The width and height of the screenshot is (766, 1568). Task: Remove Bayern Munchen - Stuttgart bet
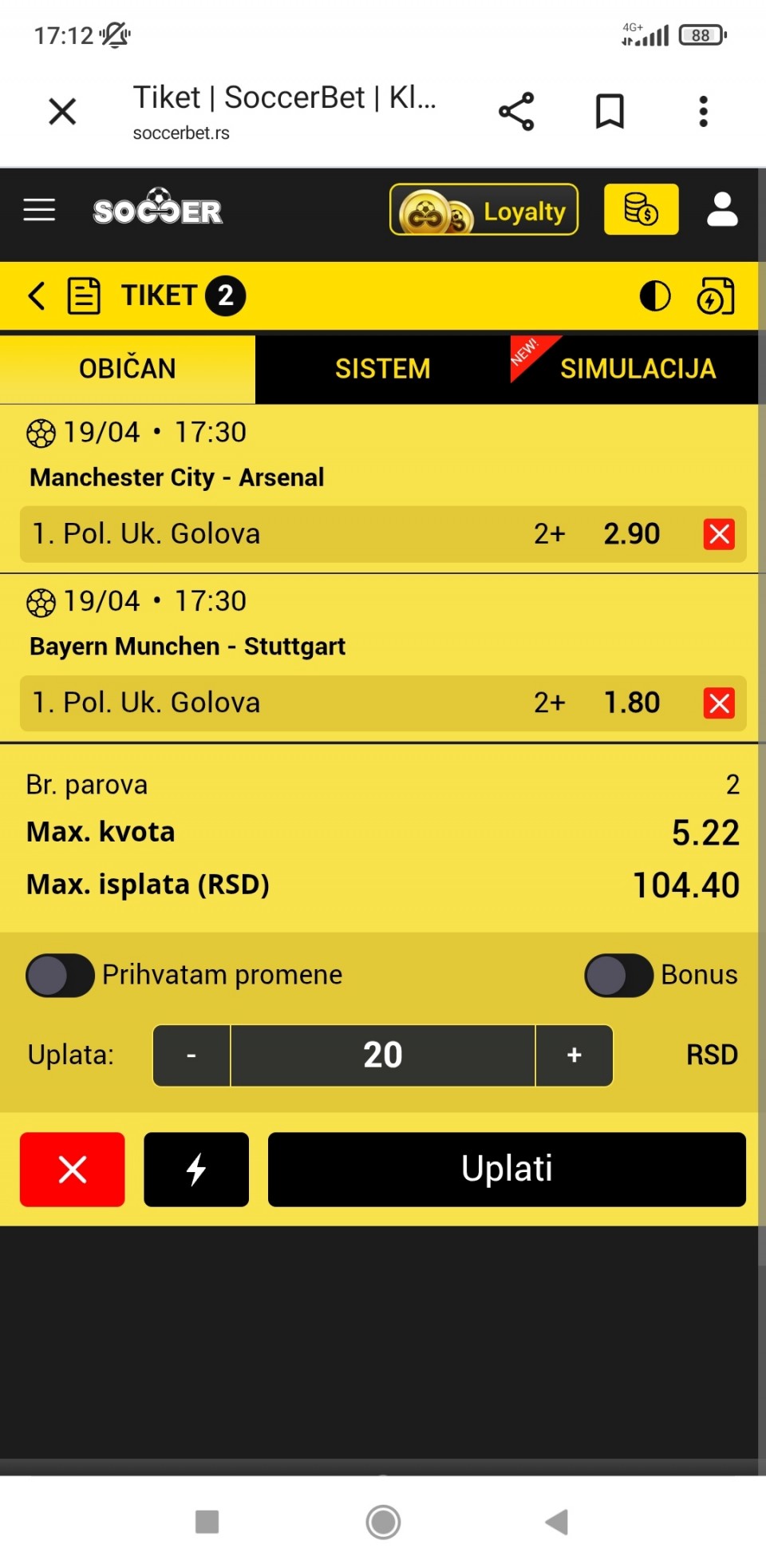pyautogui.click(x=719, y=703)
